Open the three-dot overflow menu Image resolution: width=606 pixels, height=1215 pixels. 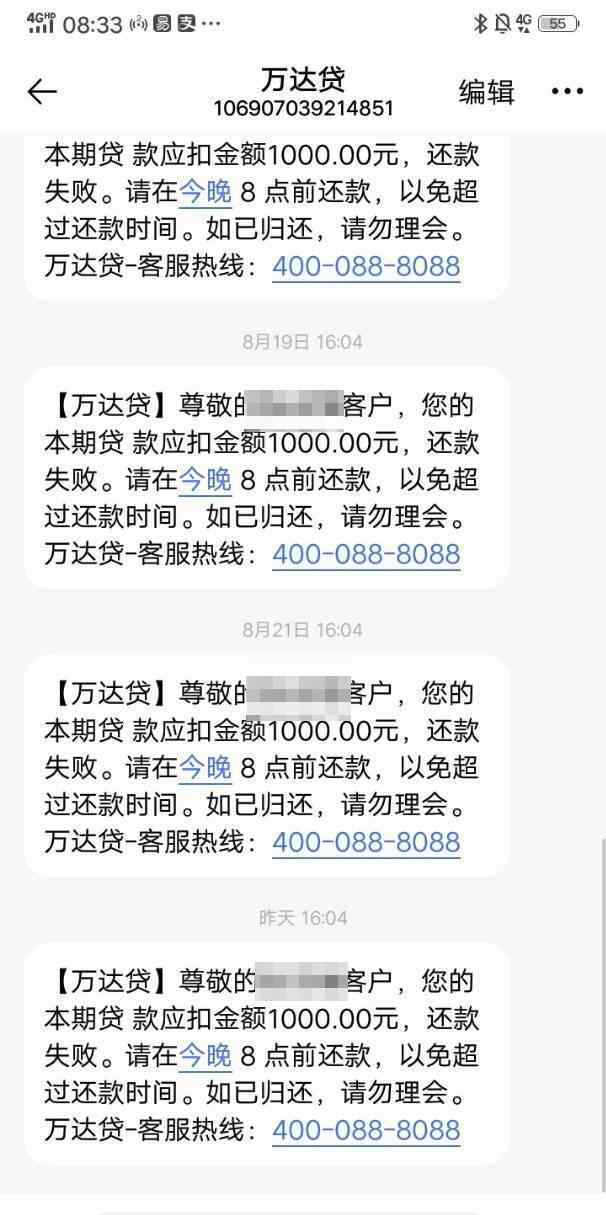pyautogui.click(x=567, y=92)
